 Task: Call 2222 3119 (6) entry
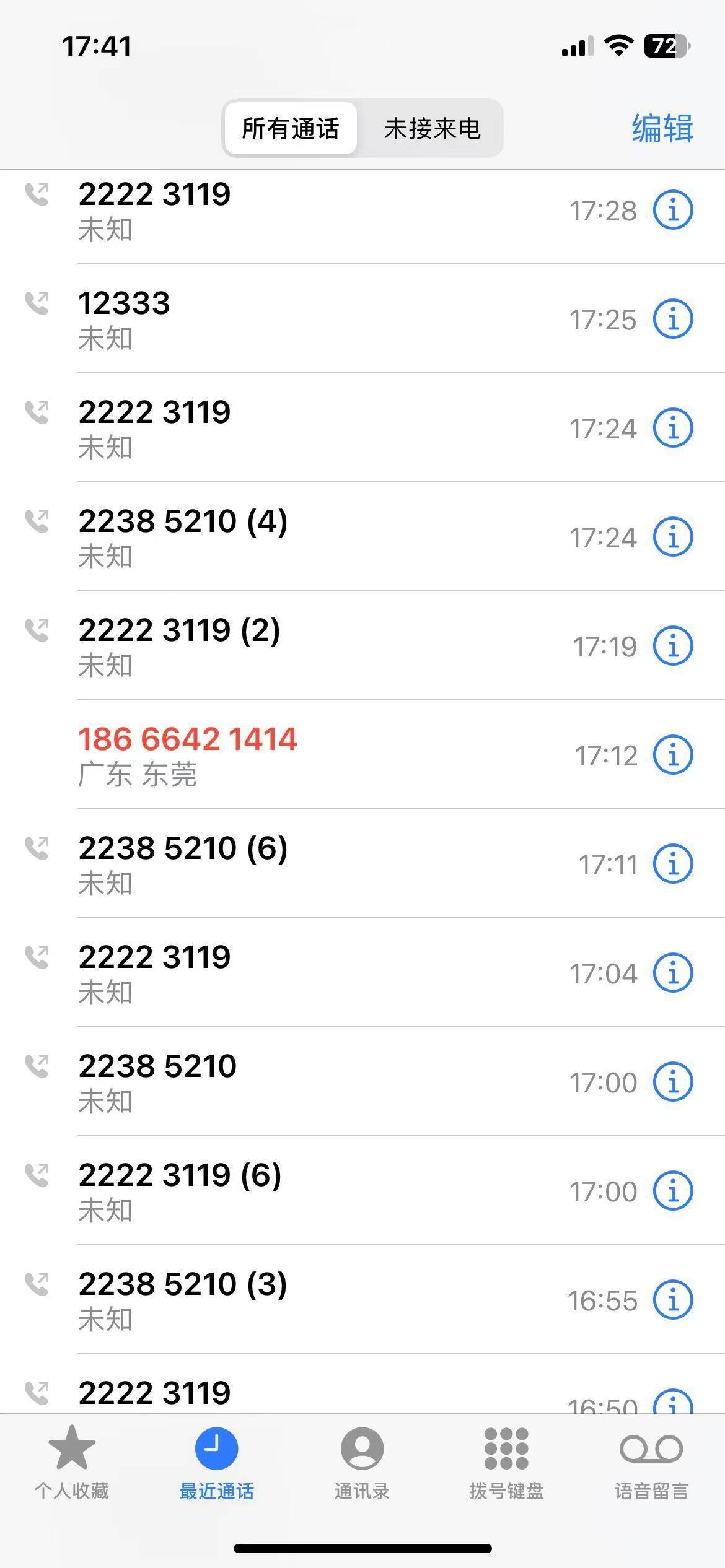point(362,1190)
